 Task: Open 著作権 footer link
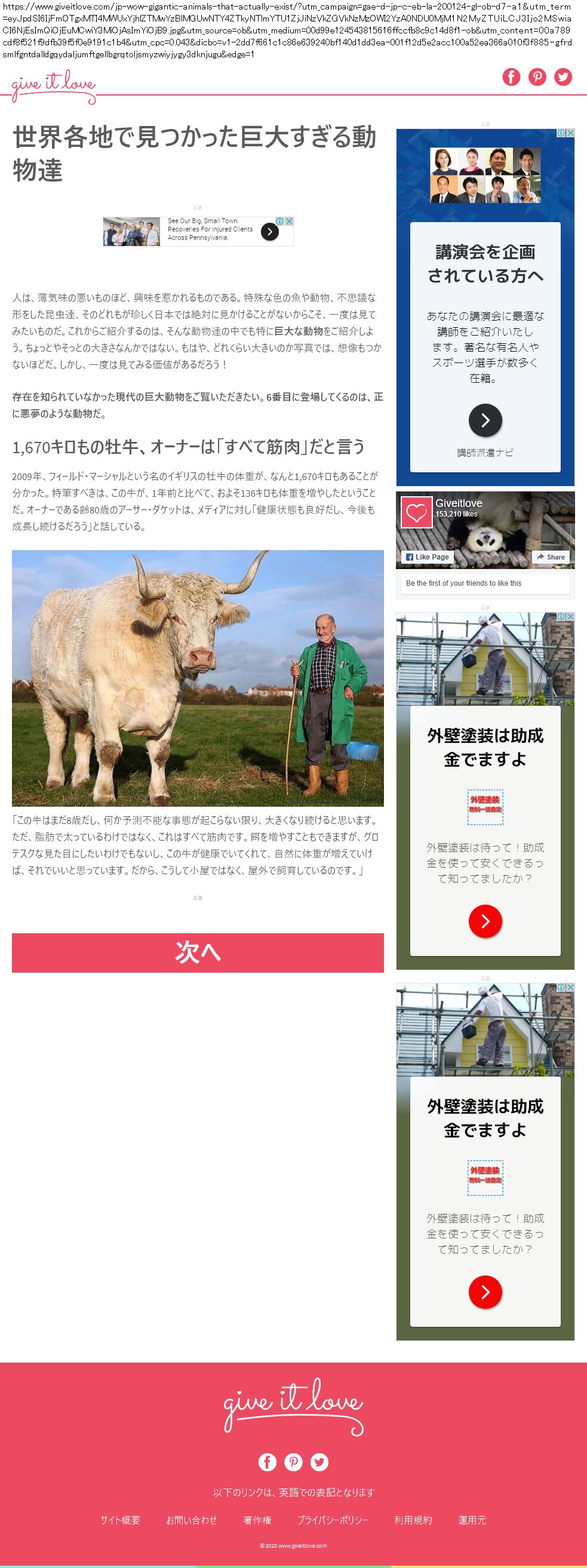coord(257,1520)
